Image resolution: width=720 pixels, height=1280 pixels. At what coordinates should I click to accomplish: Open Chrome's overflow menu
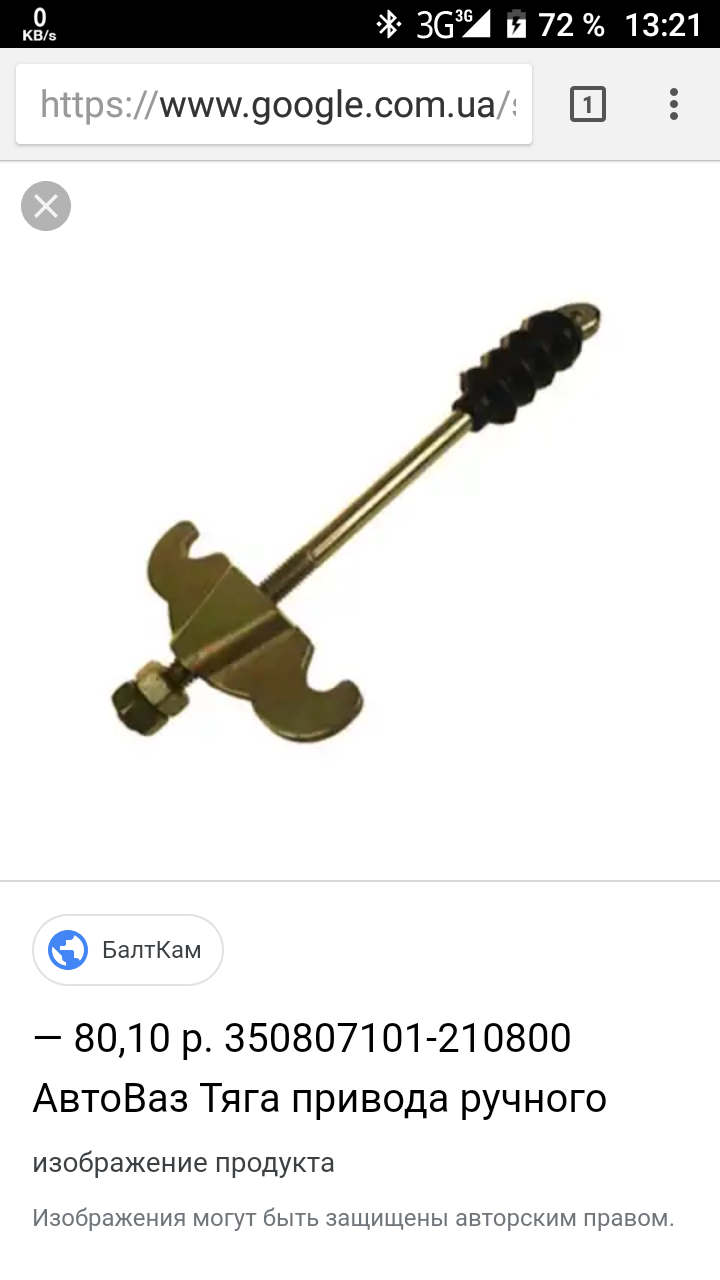coord(674,105)
